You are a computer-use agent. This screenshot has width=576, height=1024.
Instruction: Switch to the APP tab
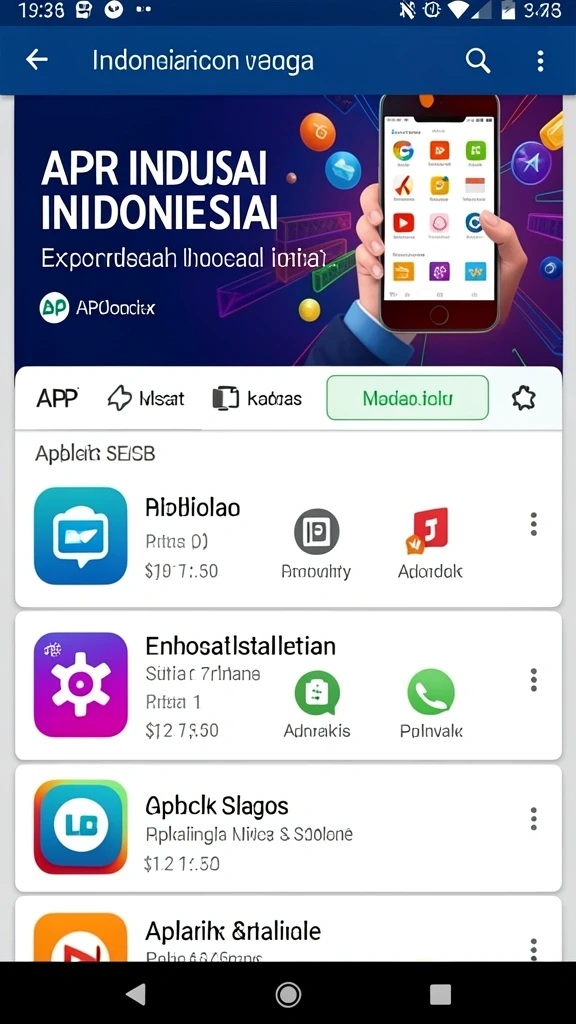click(x=57, y=398)
